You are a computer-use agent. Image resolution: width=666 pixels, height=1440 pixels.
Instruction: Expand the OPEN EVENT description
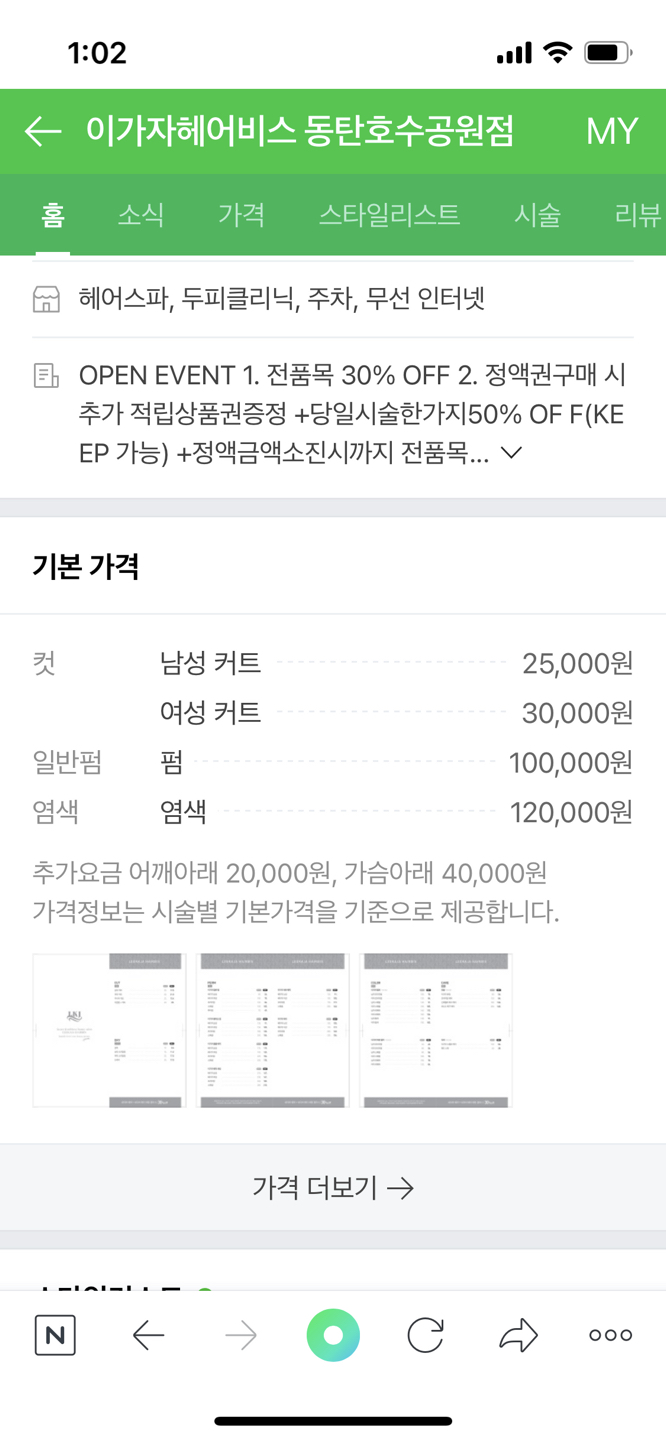(x=511, y=453)
